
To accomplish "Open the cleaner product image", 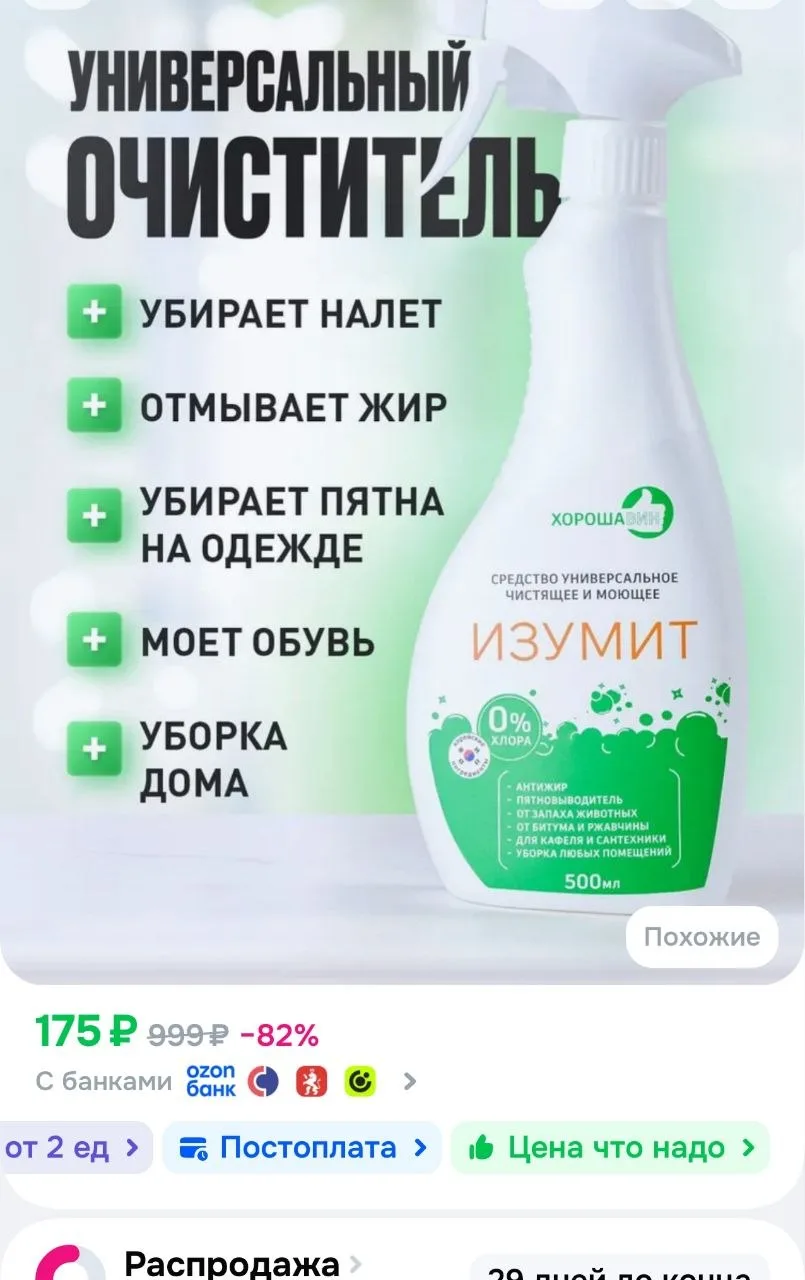I will tap(402, 490).
